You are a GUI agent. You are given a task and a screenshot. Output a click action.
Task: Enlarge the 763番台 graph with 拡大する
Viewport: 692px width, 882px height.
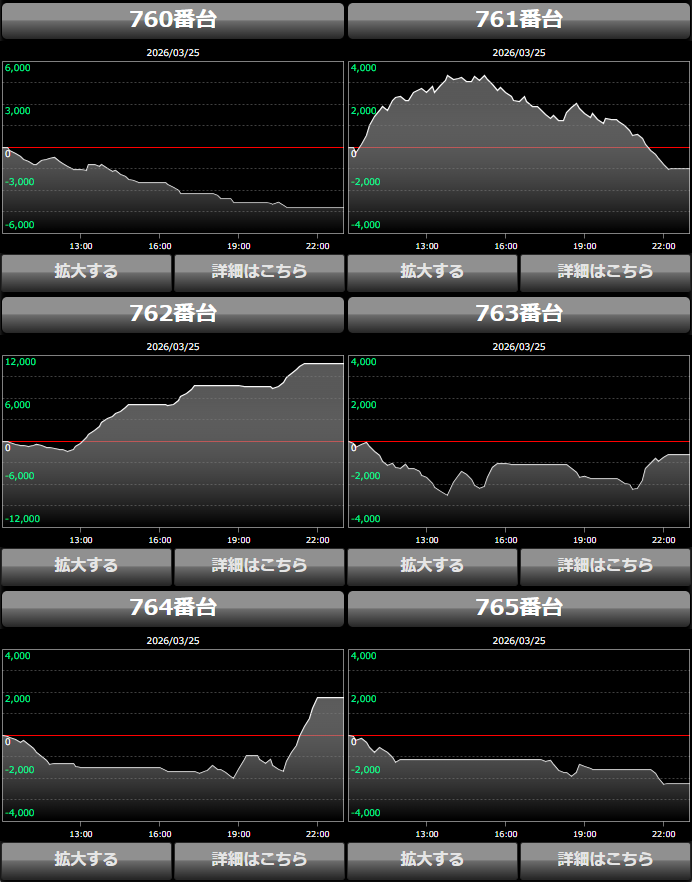[x=432, y=565]
